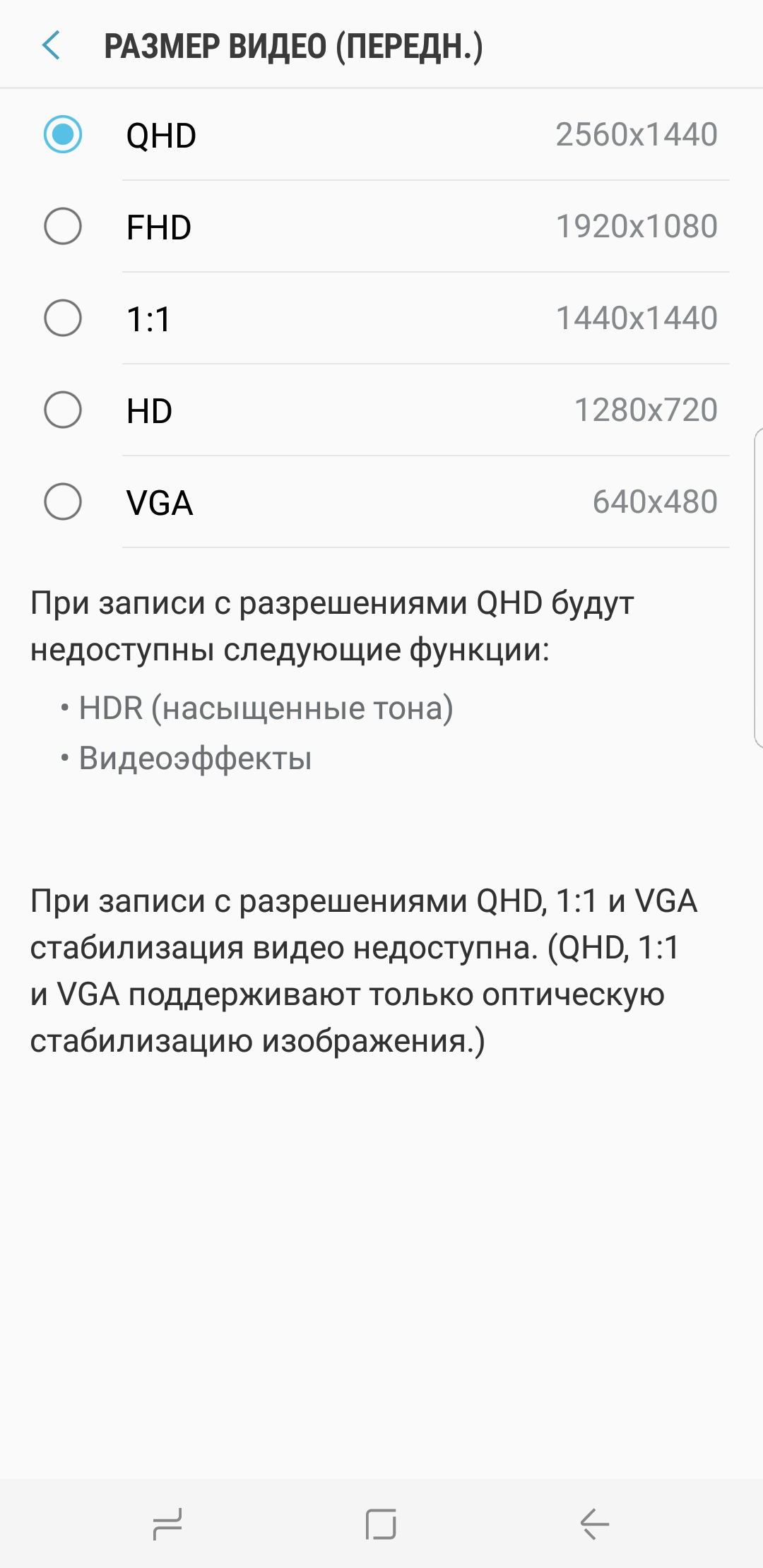Go back from the video size screen
This screenshot has width=763, height=1568.
51,46
